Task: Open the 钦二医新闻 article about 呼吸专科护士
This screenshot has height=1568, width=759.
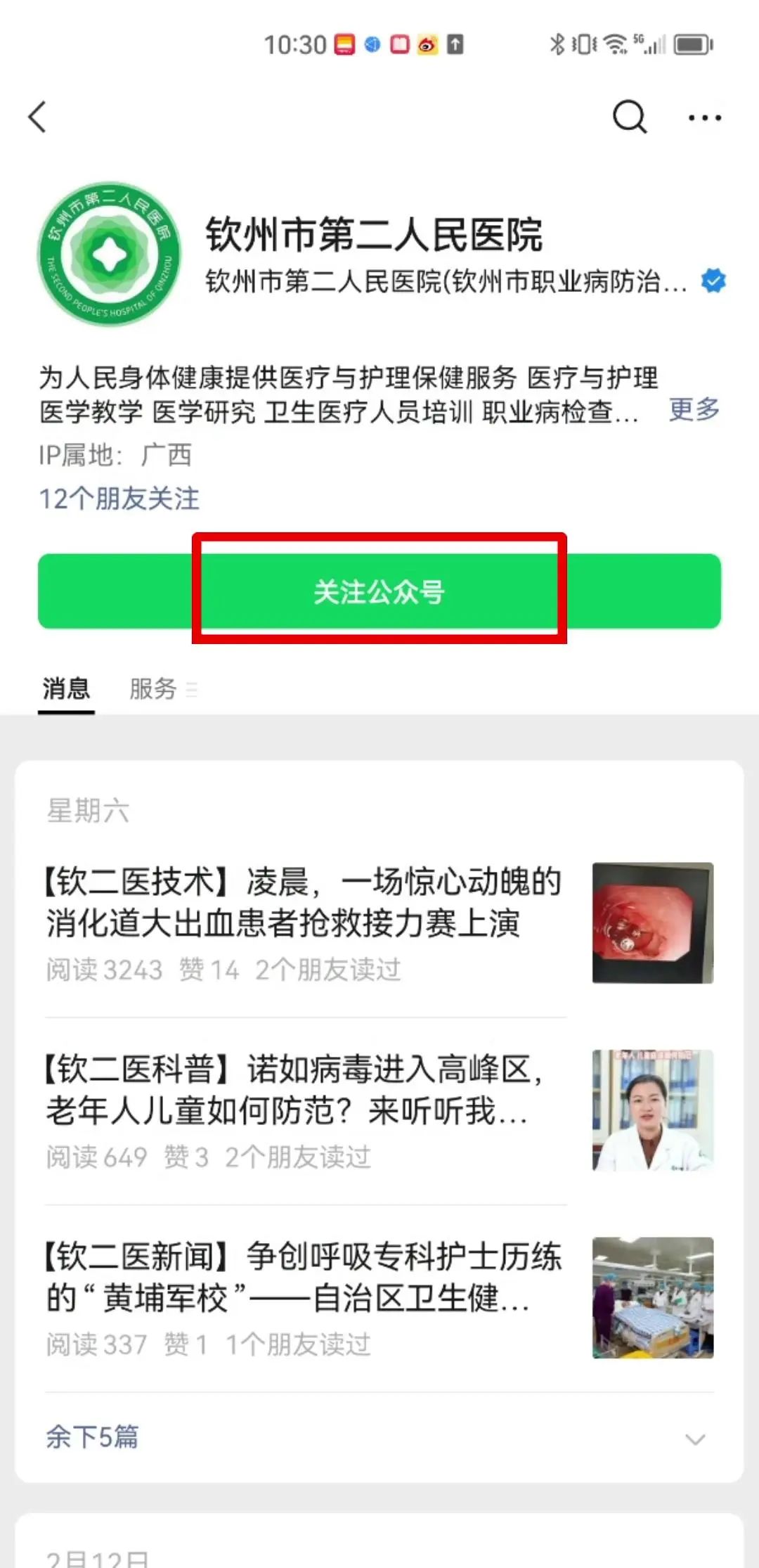Action: pyautogui.click(x=302, y=1277)
